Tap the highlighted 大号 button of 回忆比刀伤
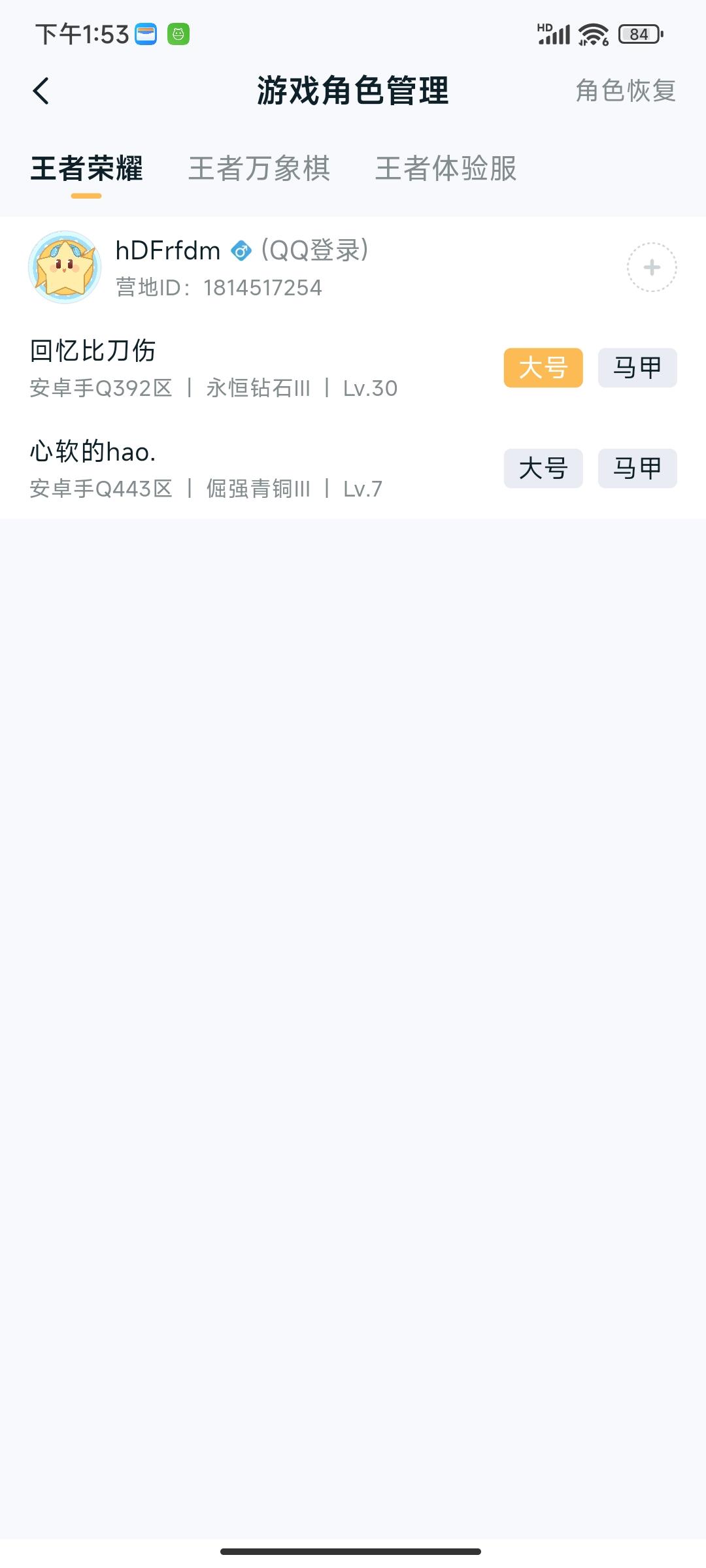This screenshot has height=1568, width=706. click(543, 367)
